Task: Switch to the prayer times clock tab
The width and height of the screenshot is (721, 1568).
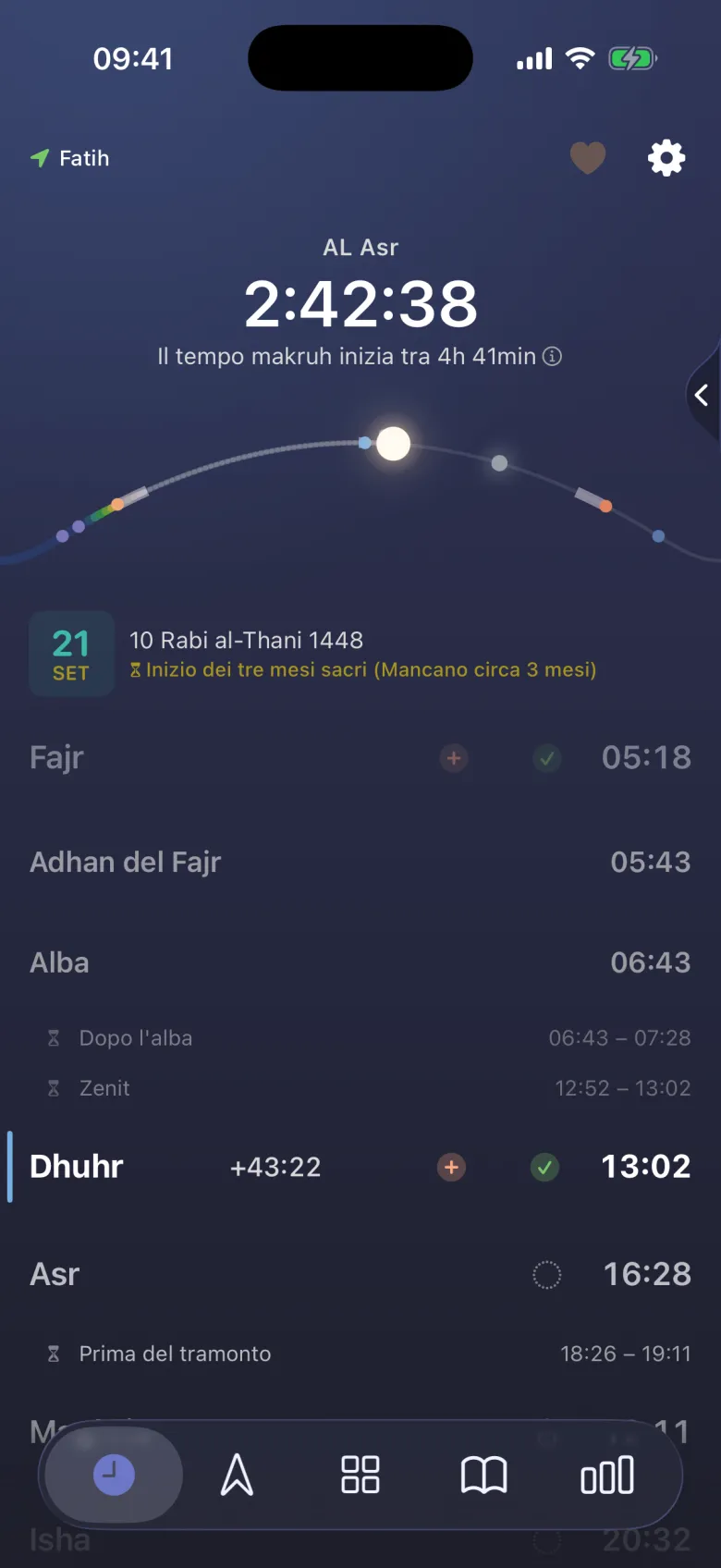Action: 114,1475
